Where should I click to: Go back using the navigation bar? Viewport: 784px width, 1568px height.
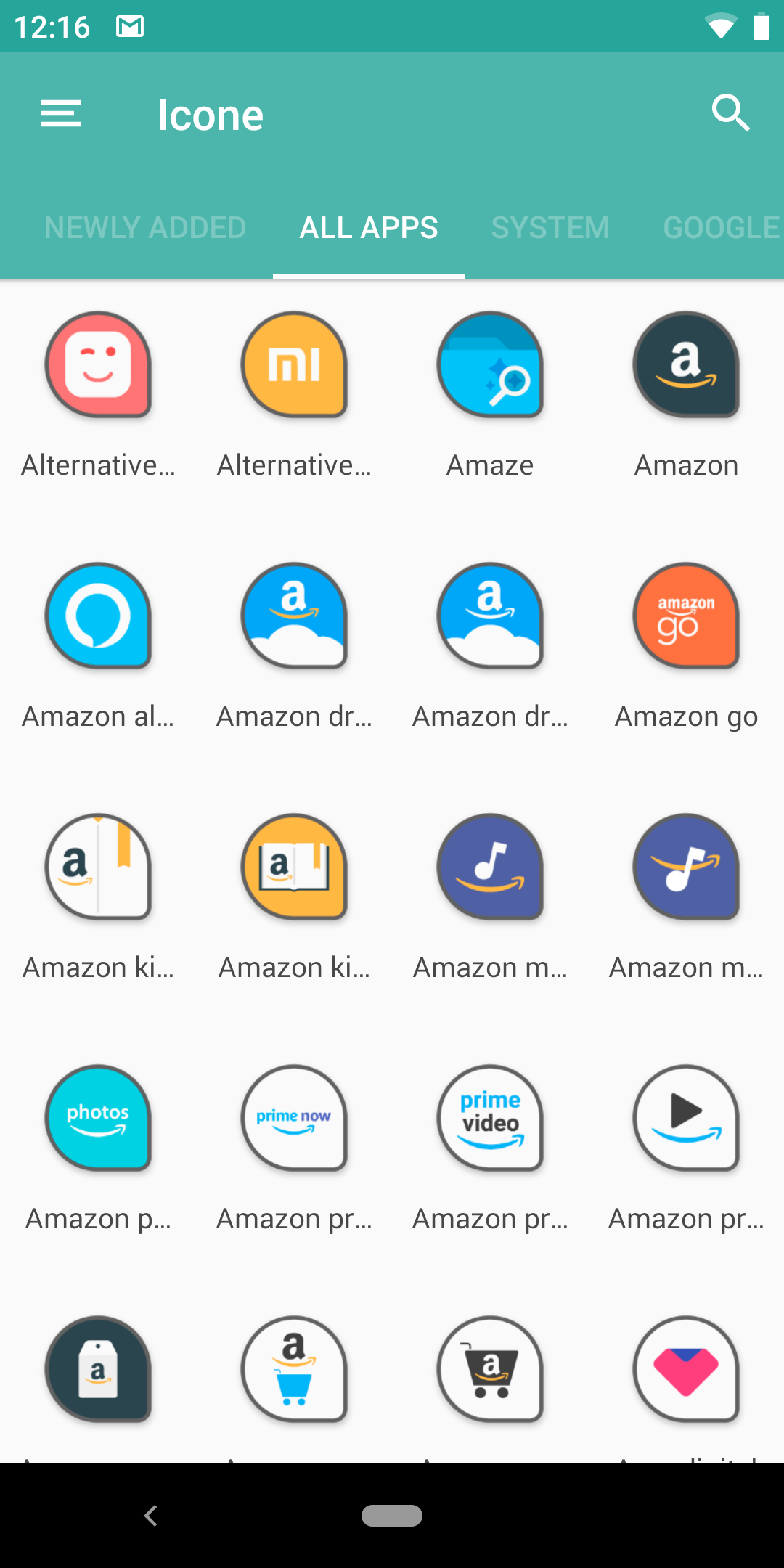point(151,1516)
